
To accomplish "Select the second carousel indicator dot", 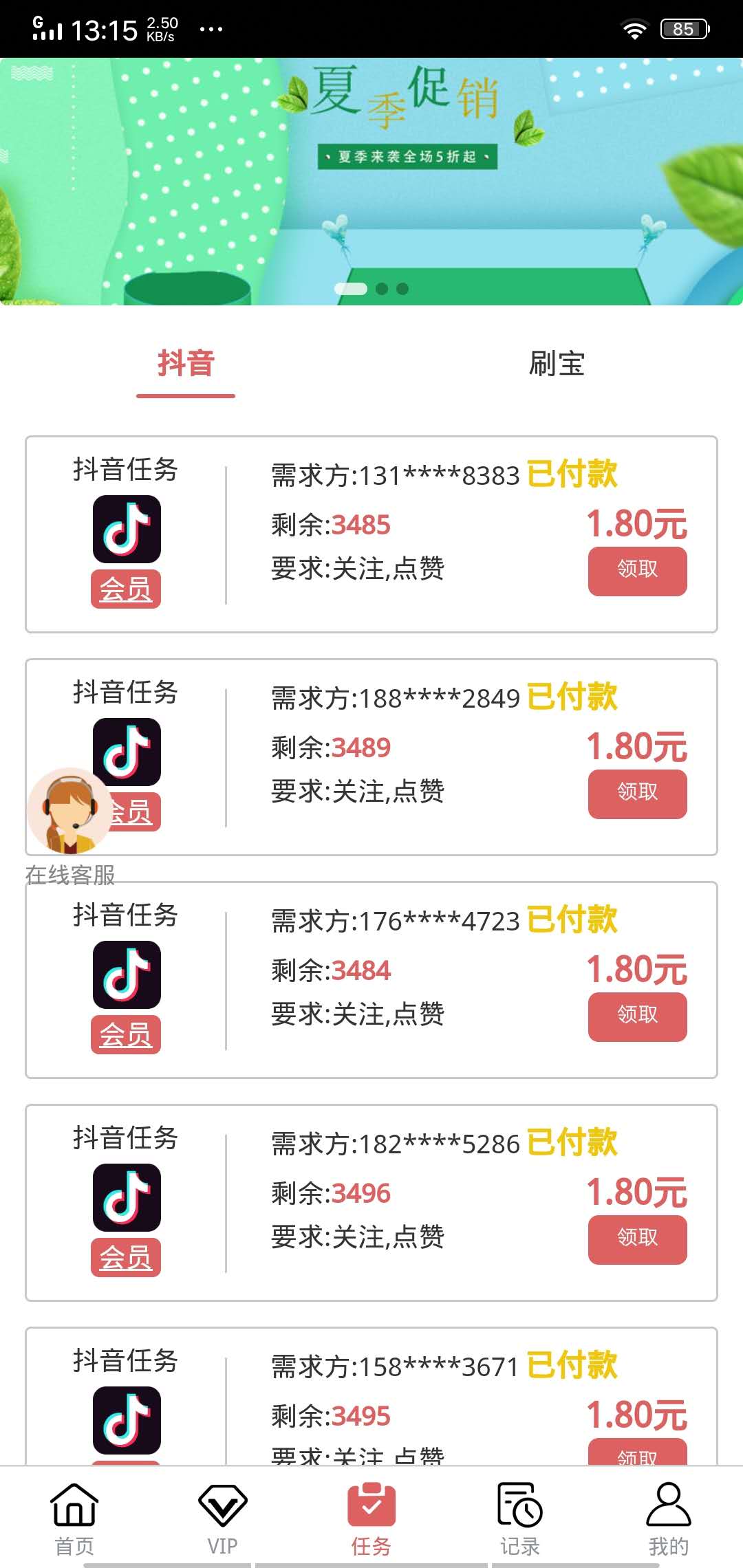I will (383, 290).
